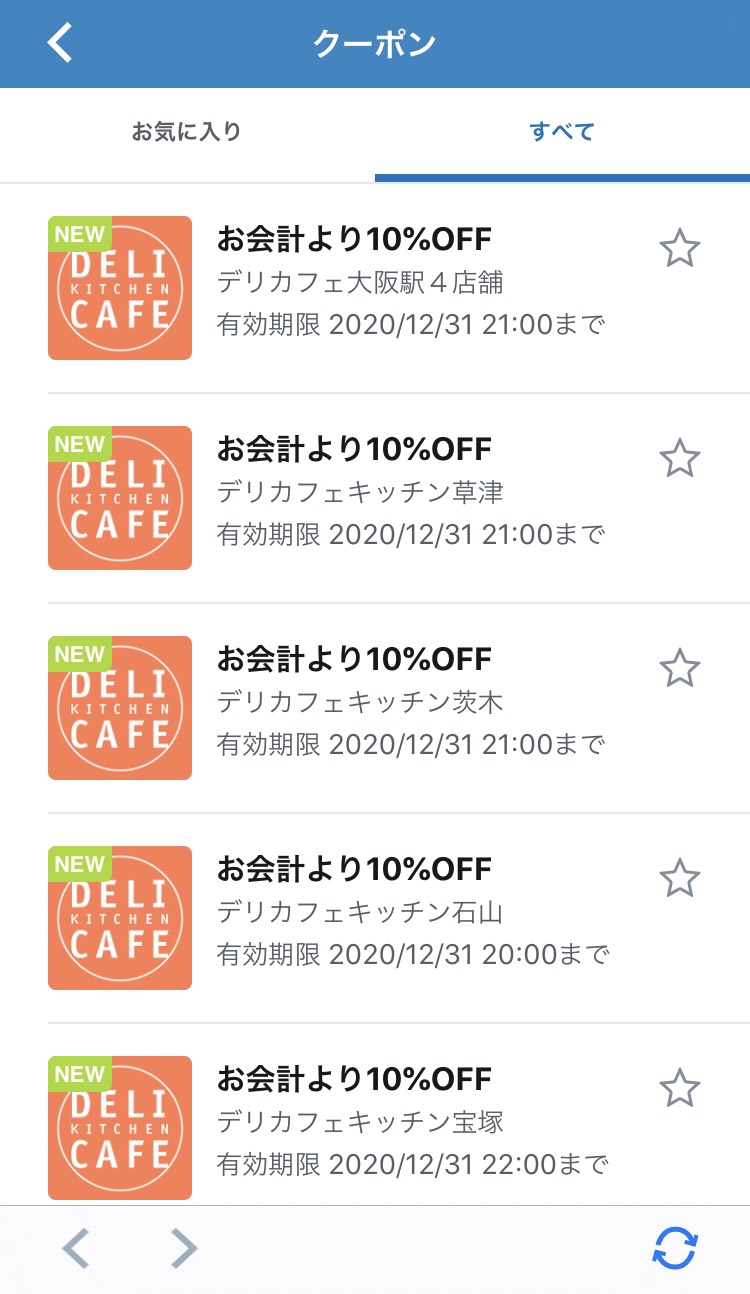Viewport: 750px width, 1294px height.
Task: Go back from the クーポン screen
Action: (61, 44)
